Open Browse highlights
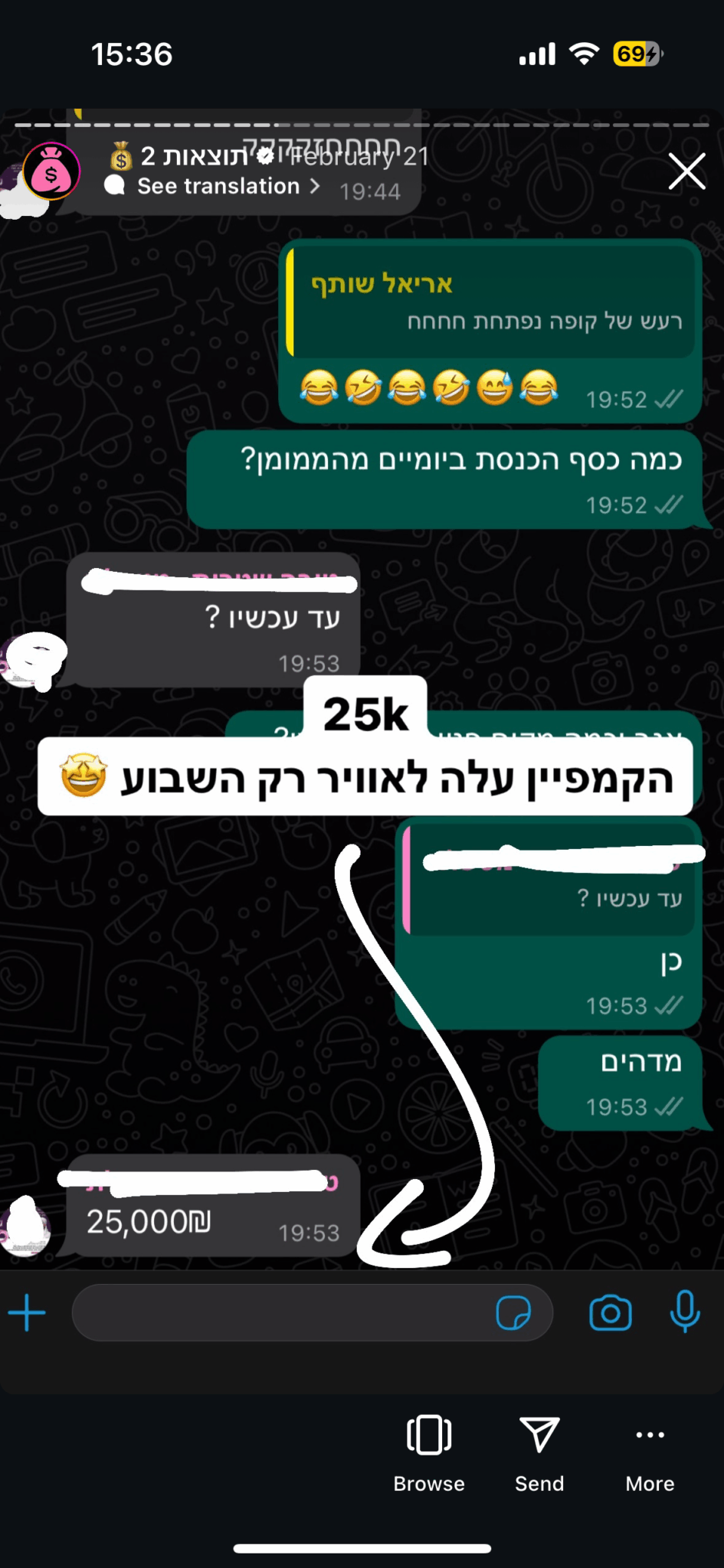Screen dimensions: 724x1568 pyautogui.click(x=428, y=1452)
